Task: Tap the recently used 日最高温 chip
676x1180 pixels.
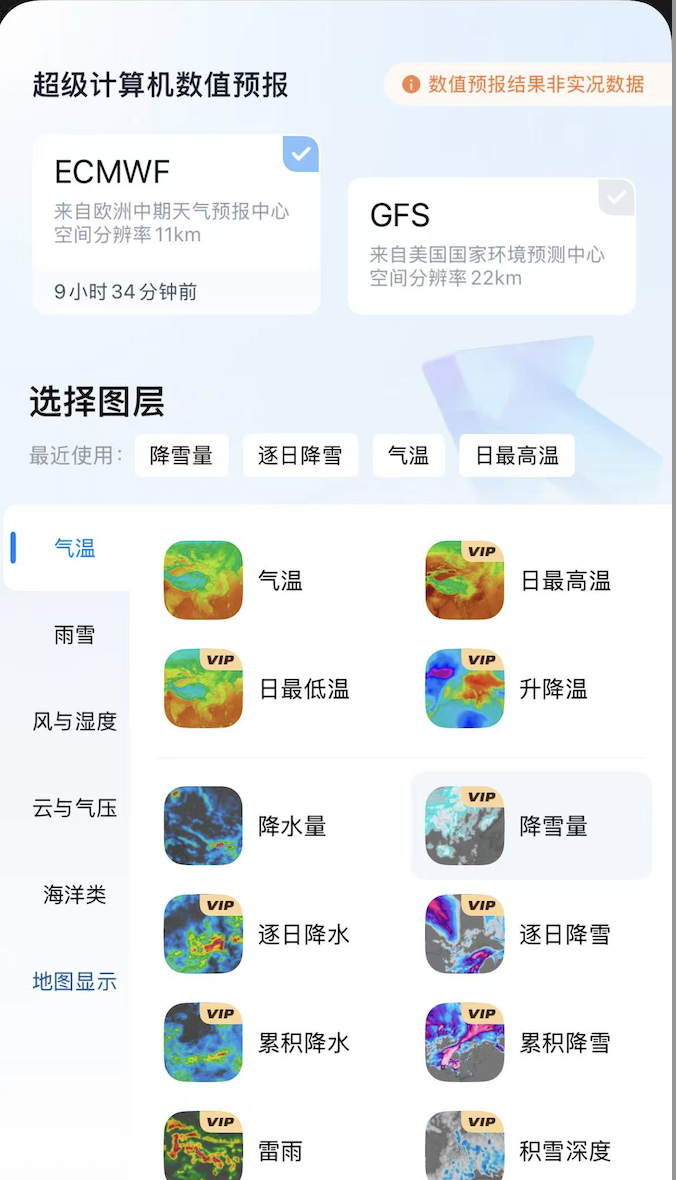Action: (x=516, y=456)
